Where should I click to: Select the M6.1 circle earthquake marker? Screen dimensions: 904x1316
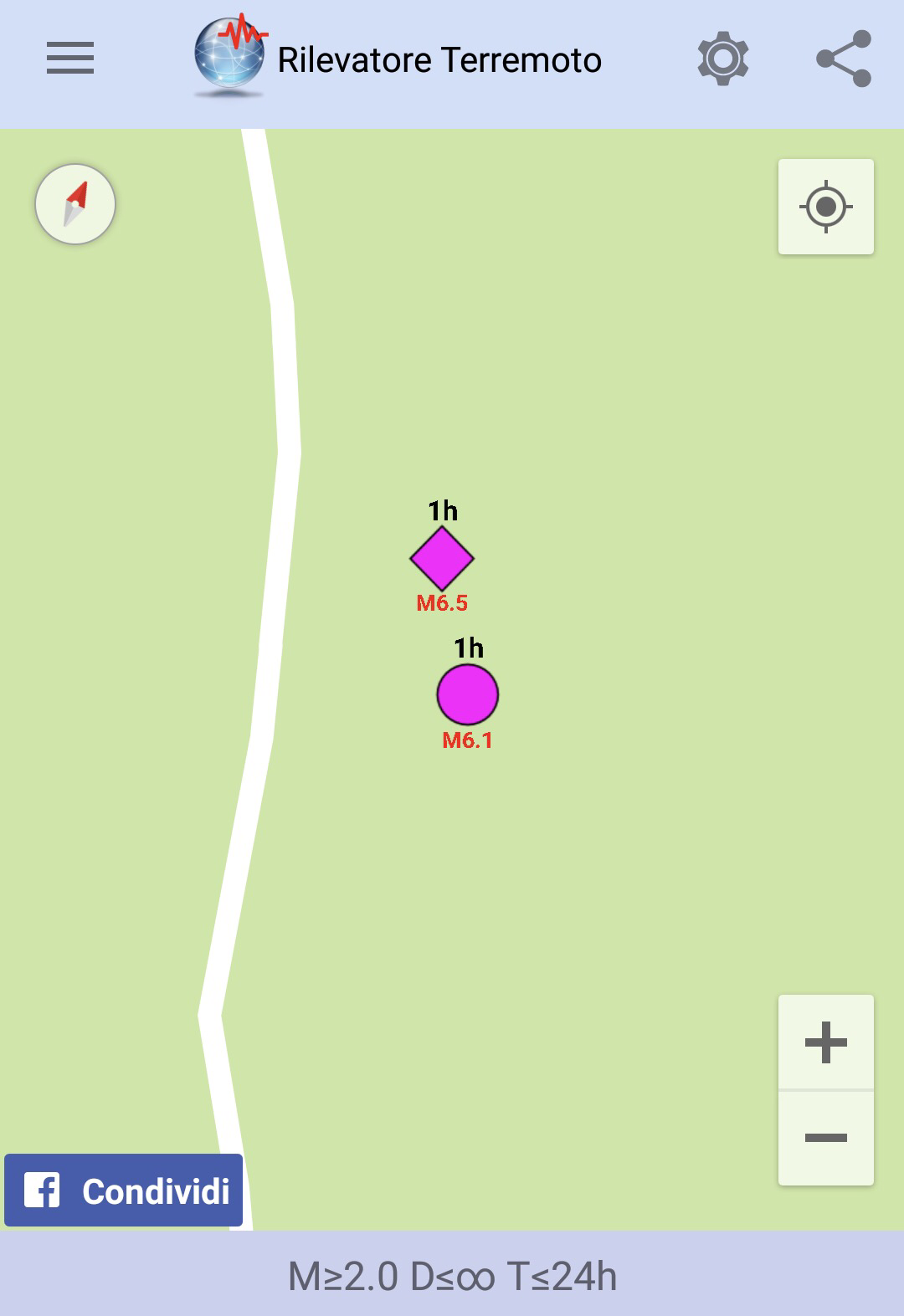click(x=468, y=694)
